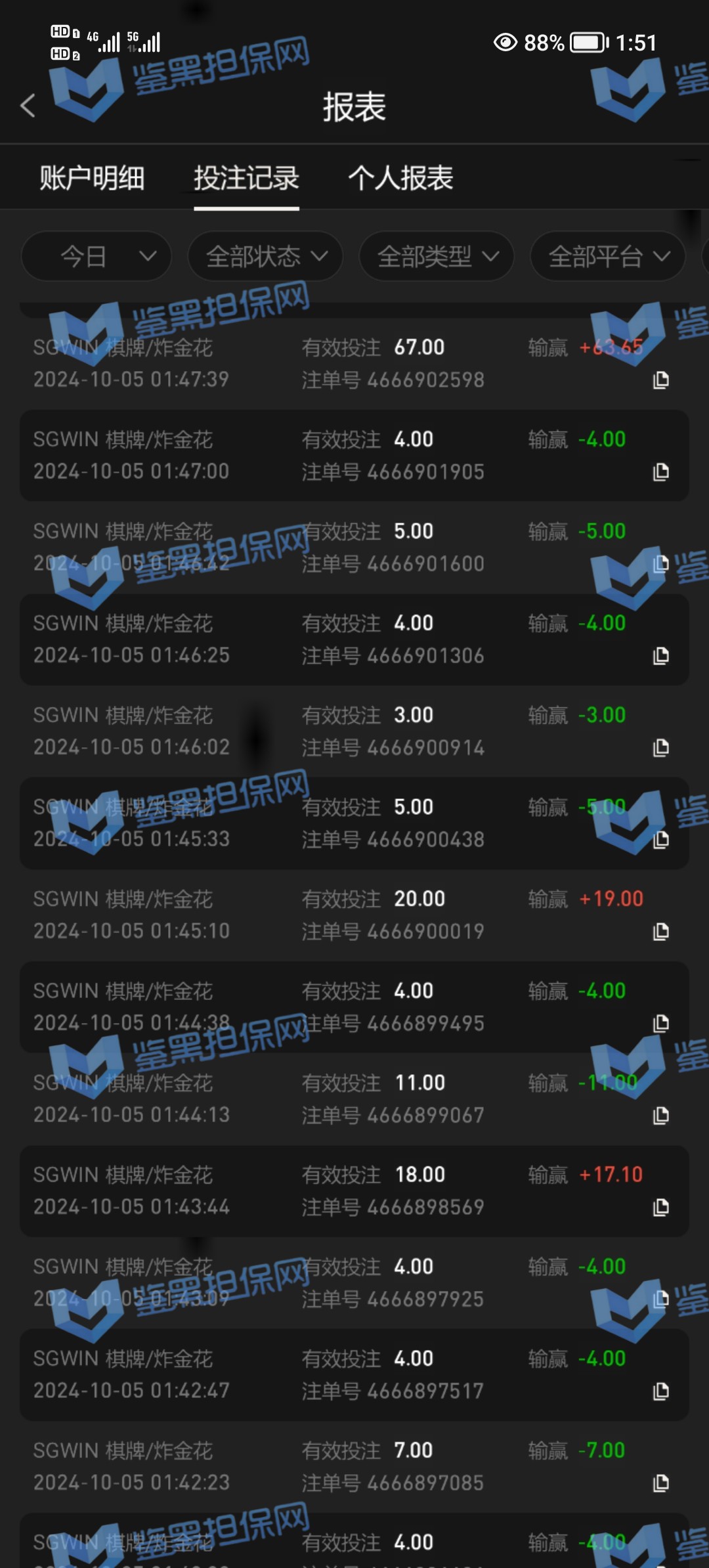This screenshot has width=709, height=1568.
Task: Copy bet number 4666897517
Action: coord(661,1391)
